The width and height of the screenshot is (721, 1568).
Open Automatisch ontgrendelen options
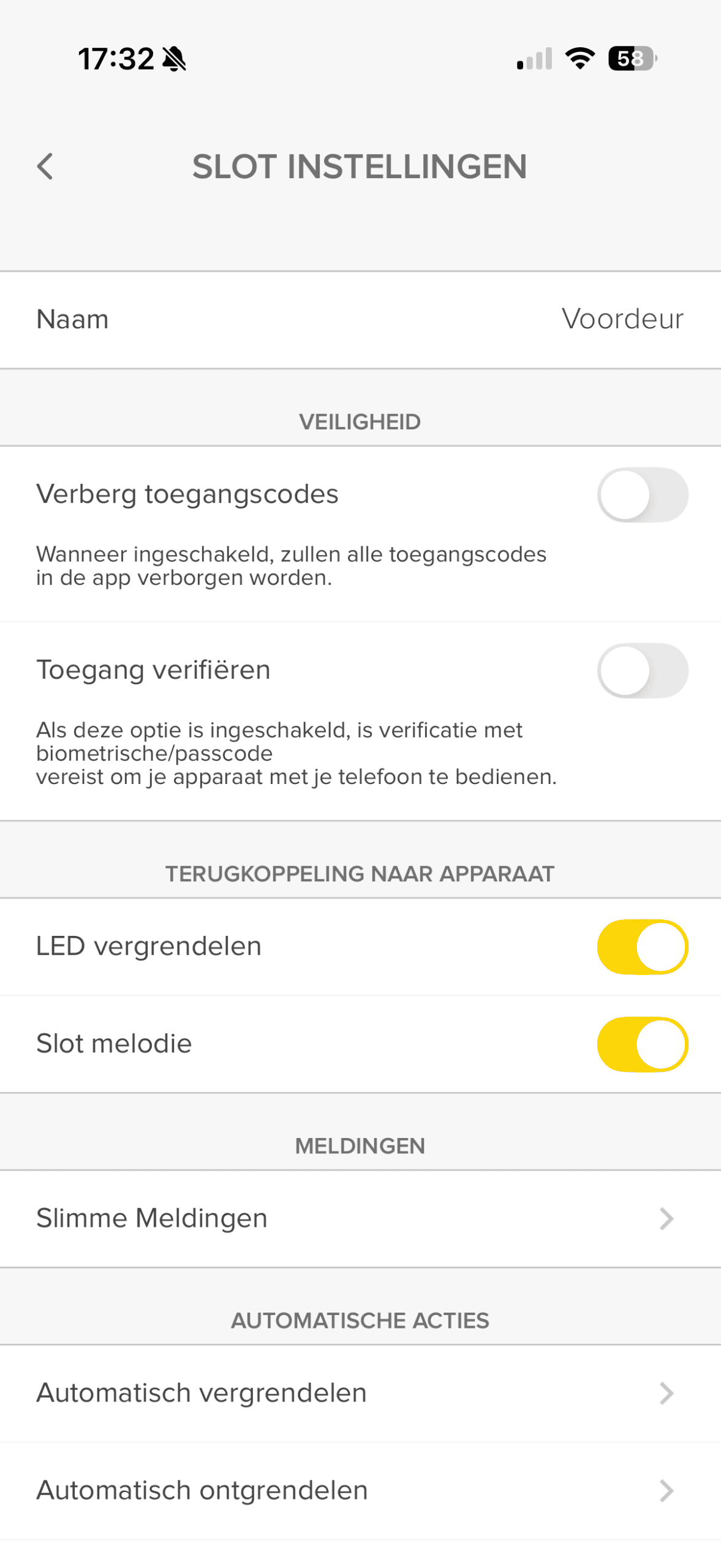pyautogui.click(x=360, y=1490)
